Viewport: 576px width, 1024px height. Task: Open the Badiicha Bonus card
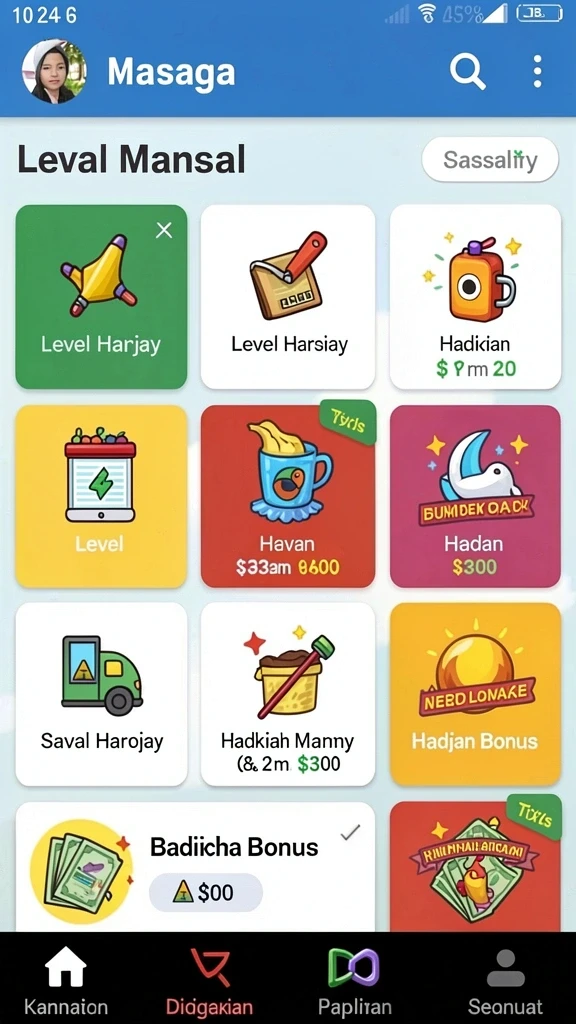coord(195,867)
